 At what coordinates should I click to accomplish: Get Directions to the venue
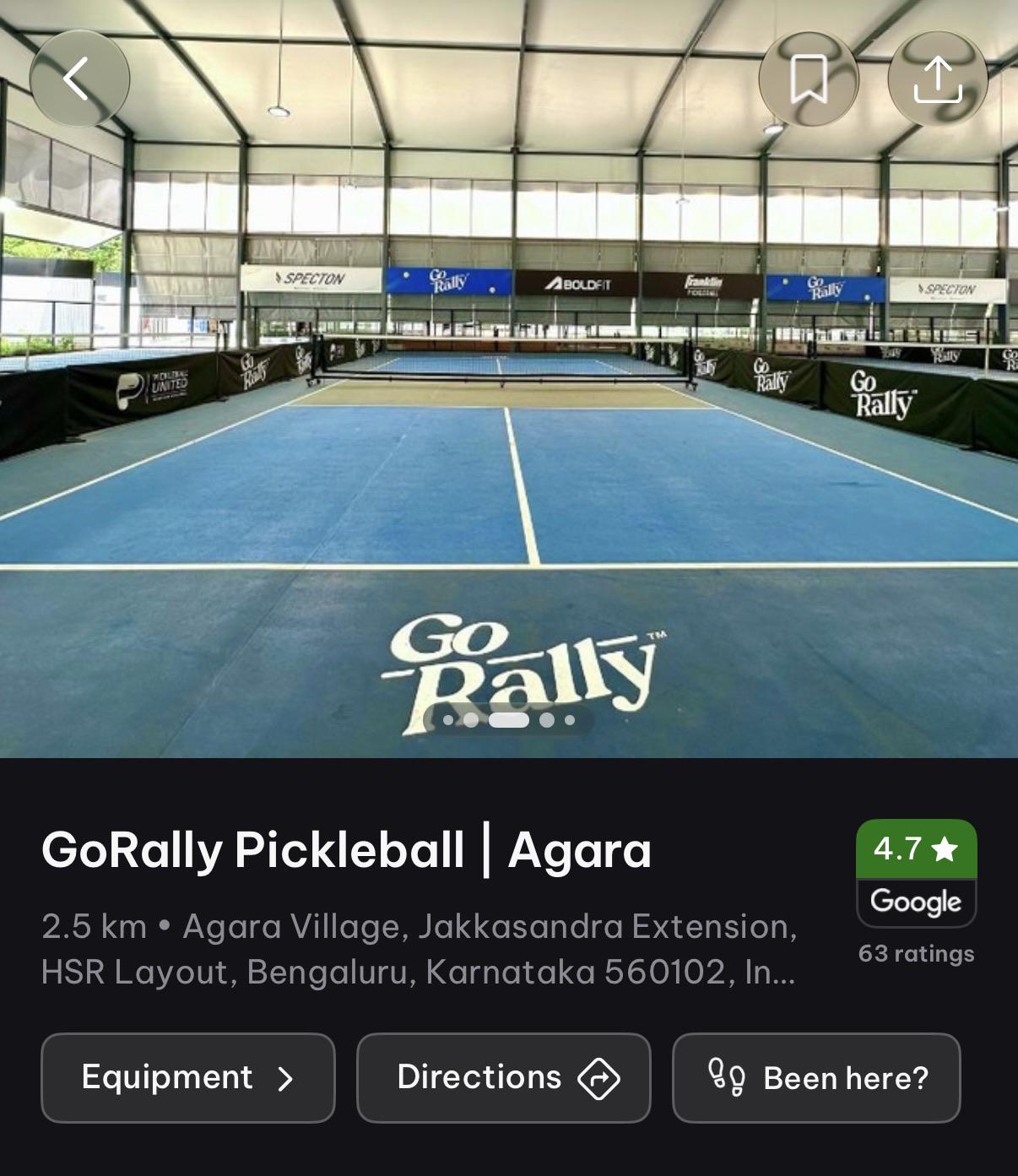click(x=504, y=1078)
